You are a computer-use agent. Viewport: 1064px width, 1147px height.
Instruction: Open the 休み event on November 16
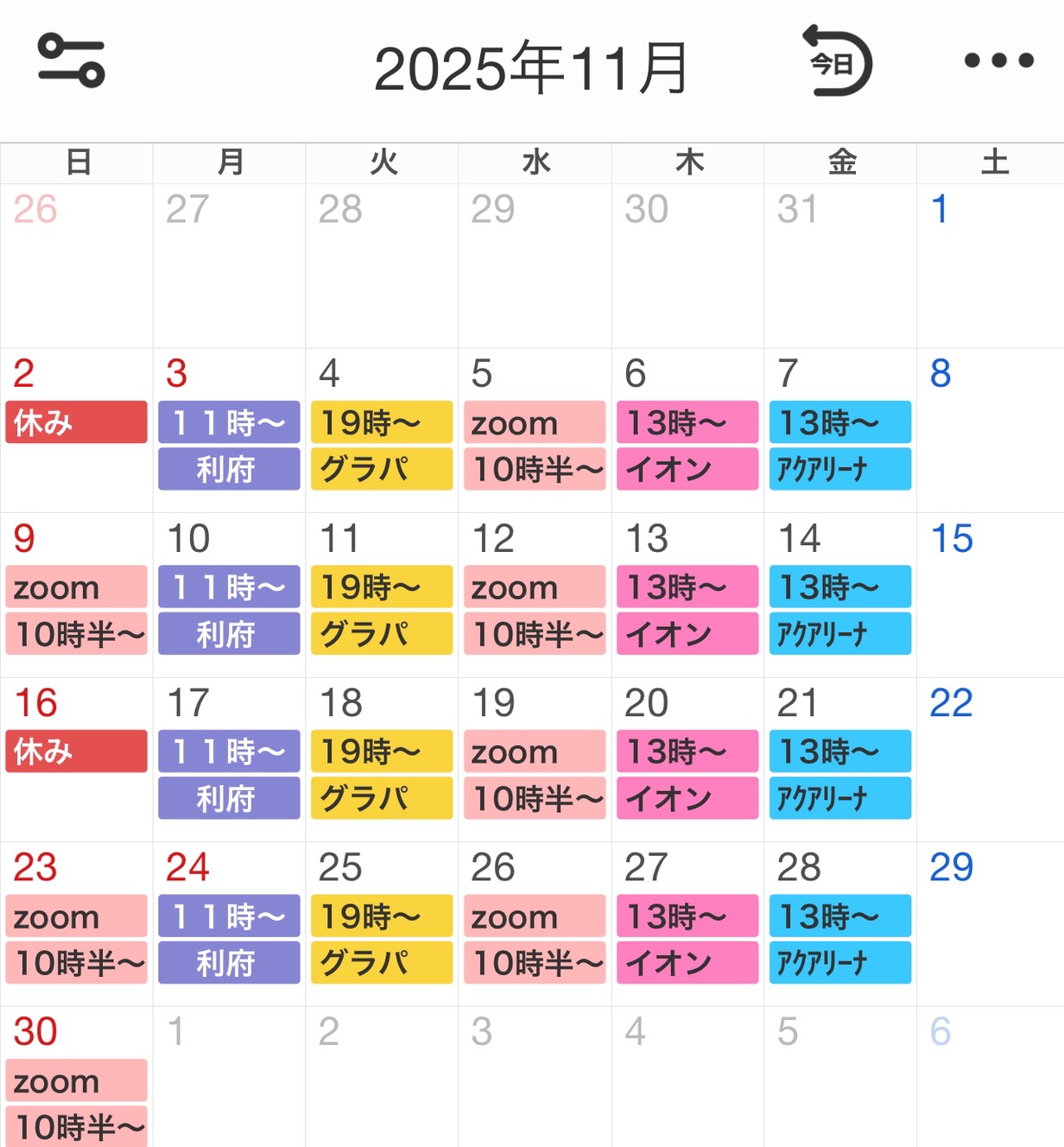click(x=76, y=751)
